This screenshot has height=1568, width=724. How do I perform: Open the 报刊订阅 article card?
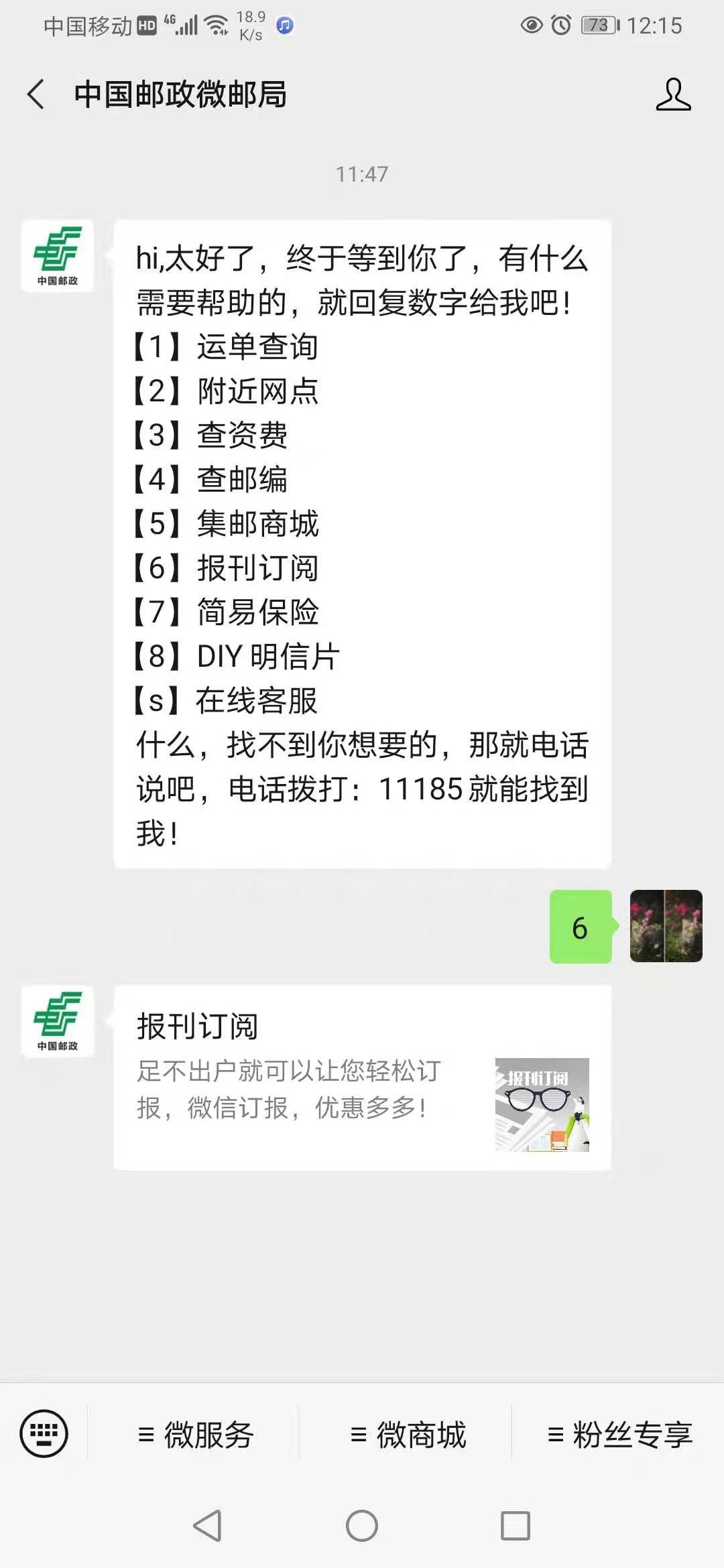click(x=362, y=1077)
